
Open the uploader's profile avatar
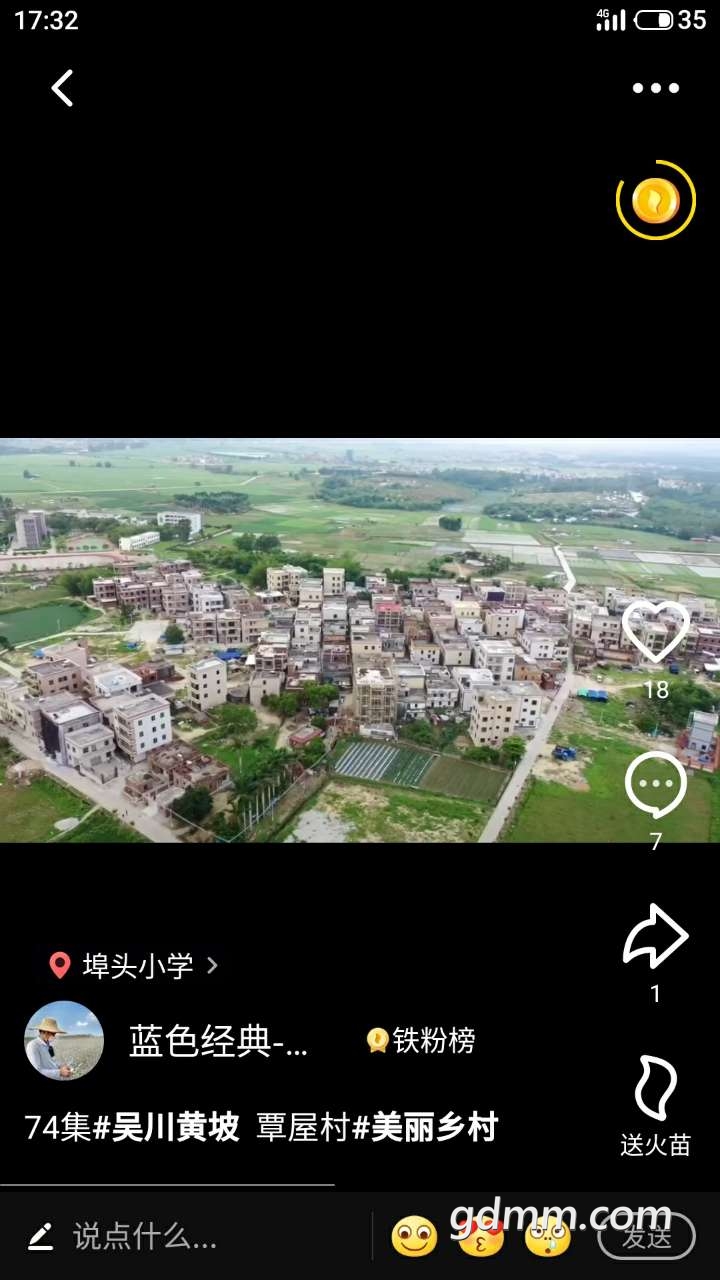tap(64, 1041)
